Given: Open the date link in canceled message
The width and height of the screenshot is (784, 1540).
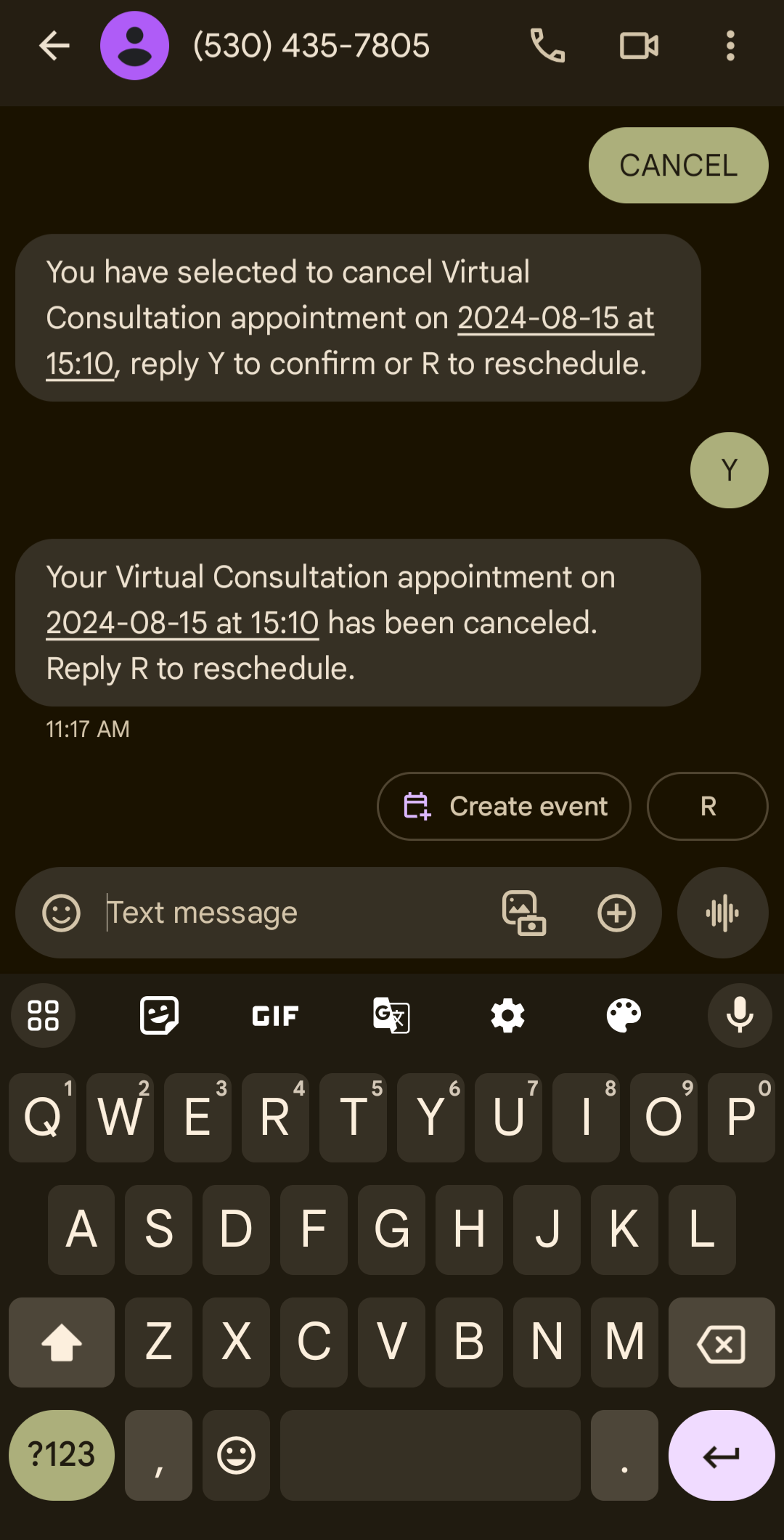Looking at the screenshot, I should coord(183,623).
